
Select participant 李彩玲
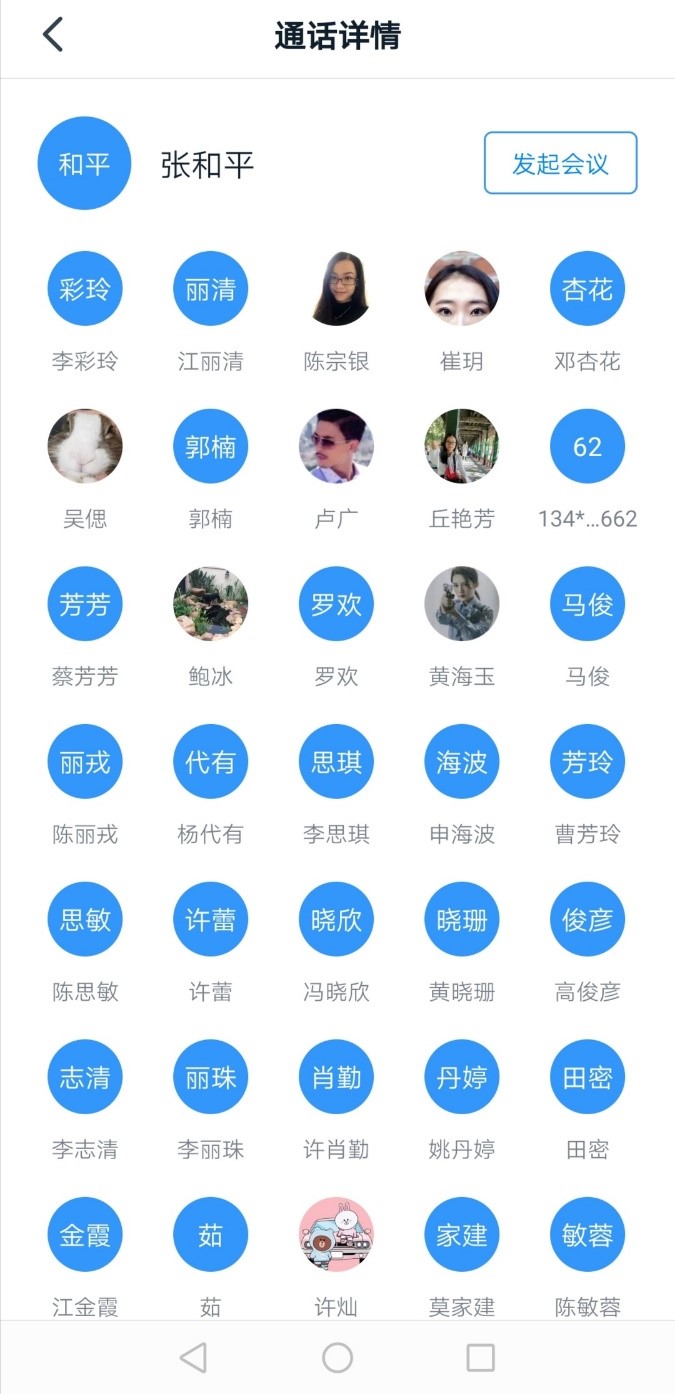[85, 289]
